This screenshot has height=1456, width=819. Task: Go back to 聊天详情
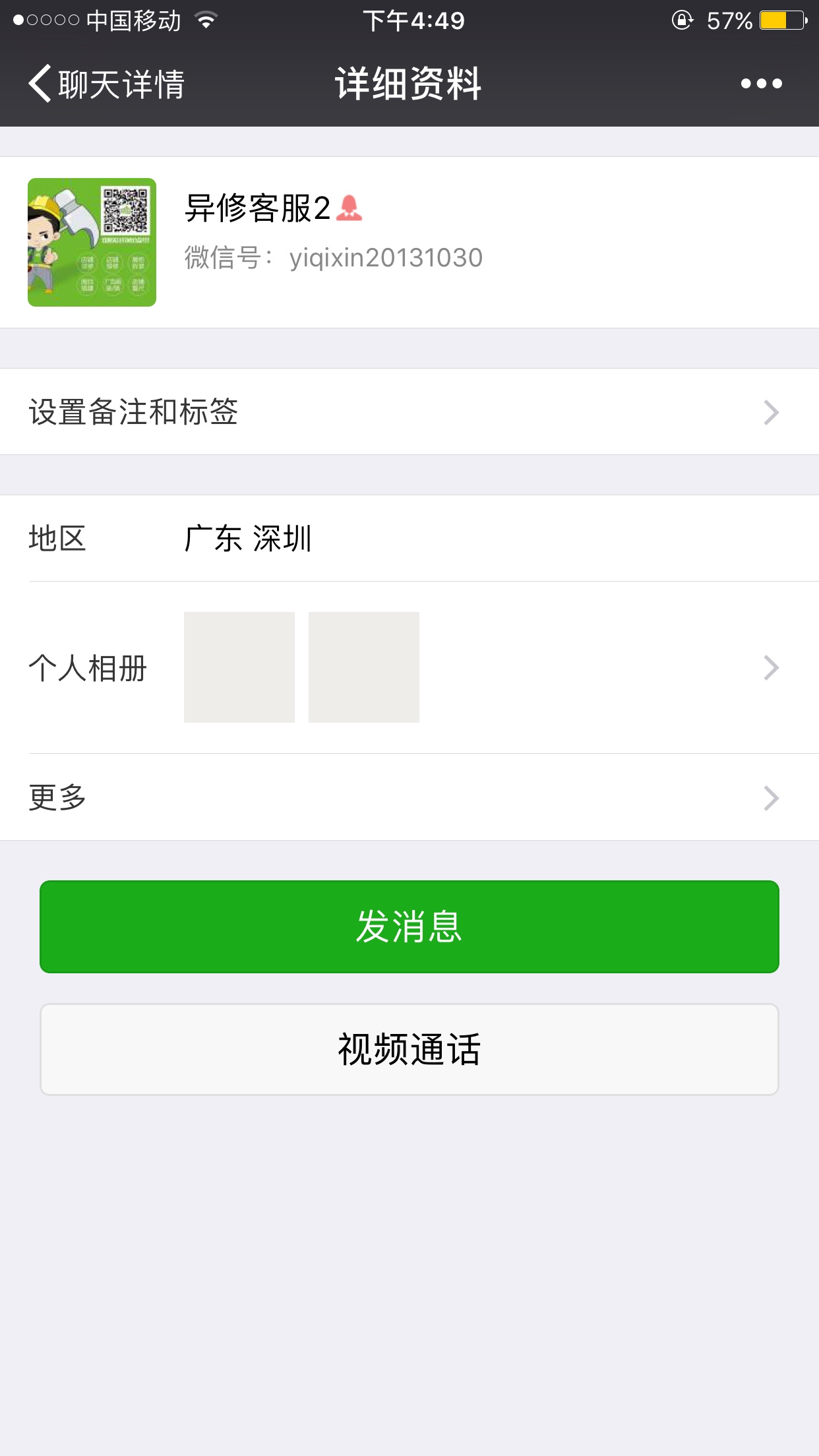coord(106,84)
